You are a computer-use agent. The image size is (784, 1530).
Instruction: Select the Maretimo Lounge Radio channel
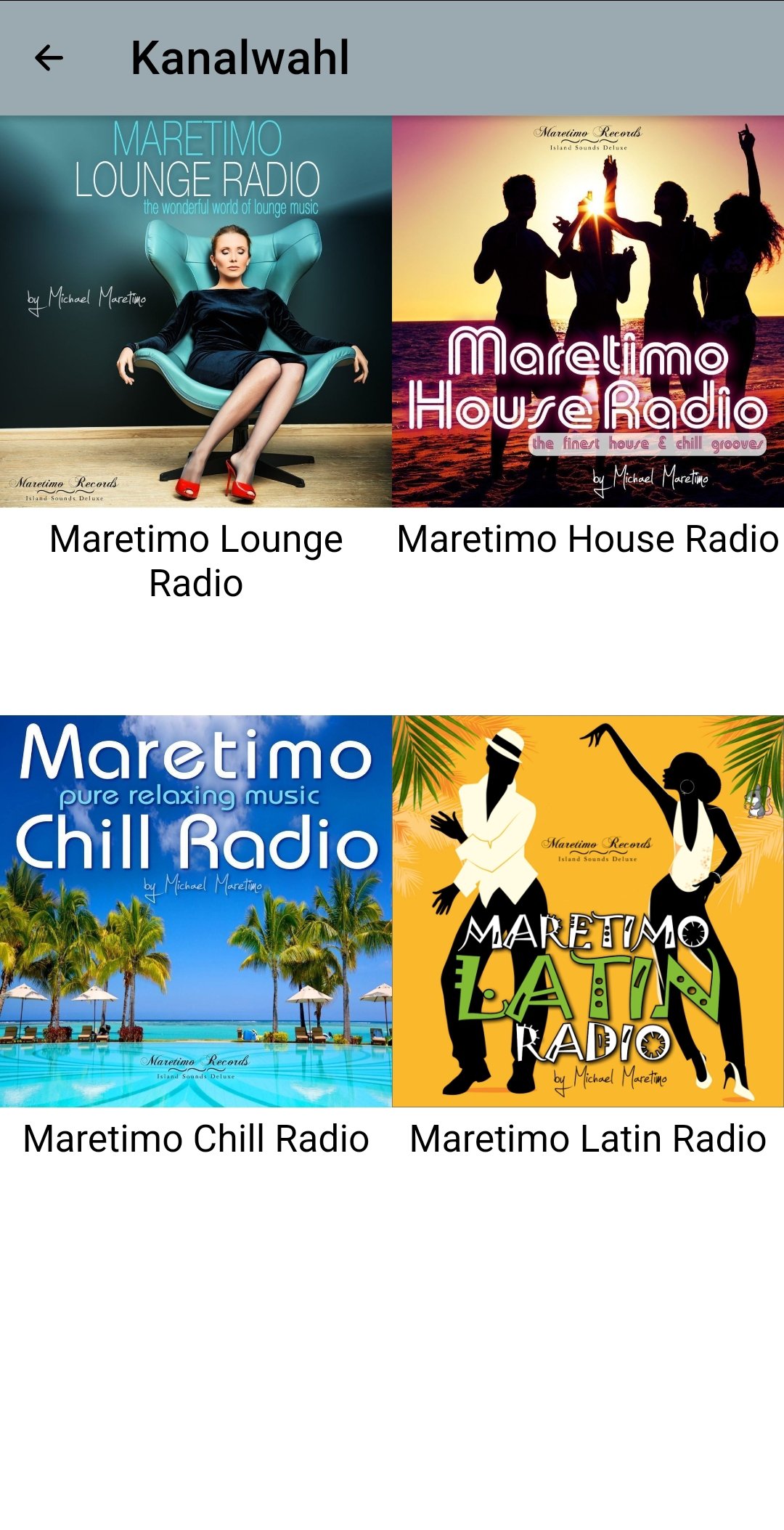196,312
